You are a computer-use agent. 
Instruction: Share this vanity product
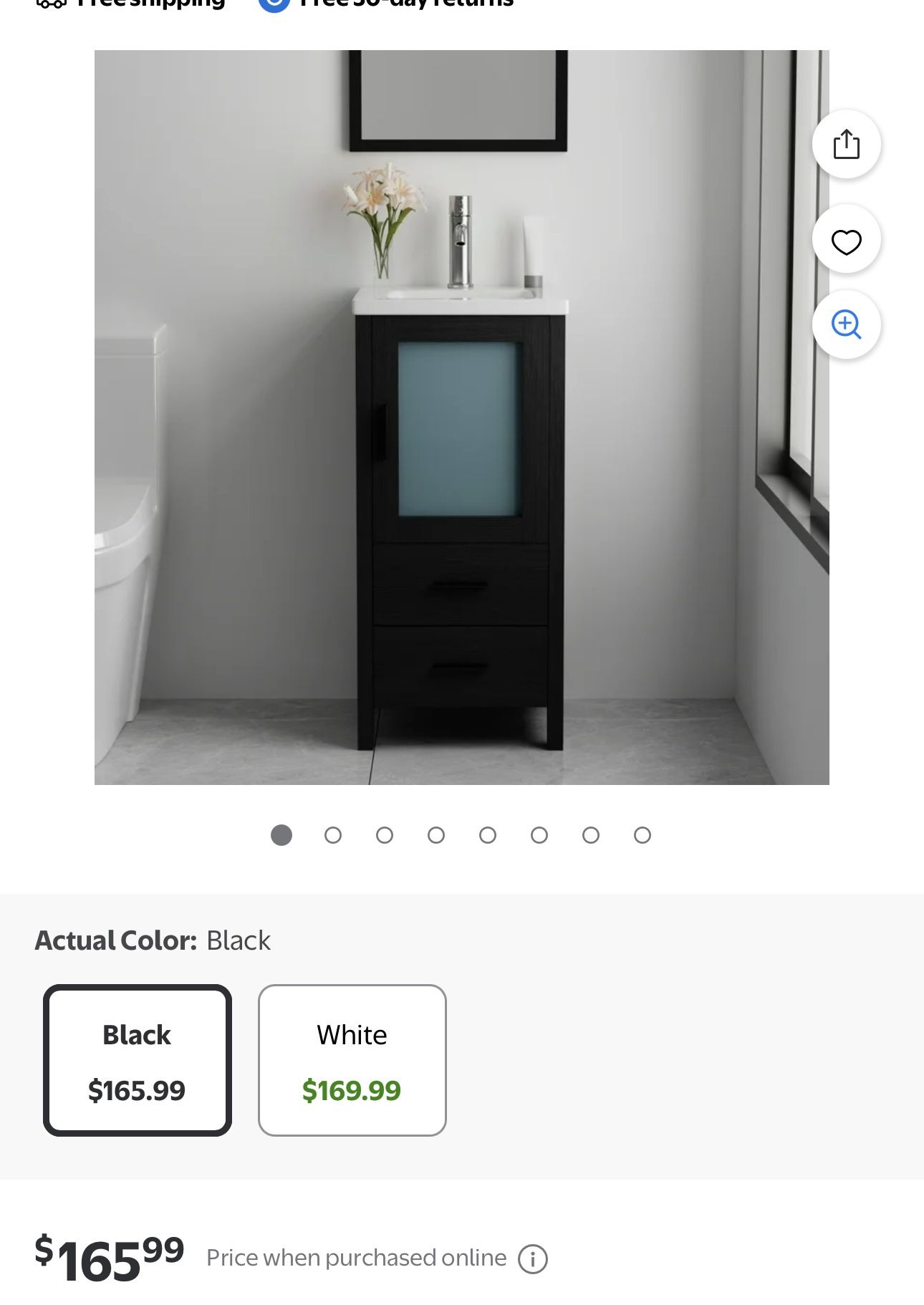[846, 144]
